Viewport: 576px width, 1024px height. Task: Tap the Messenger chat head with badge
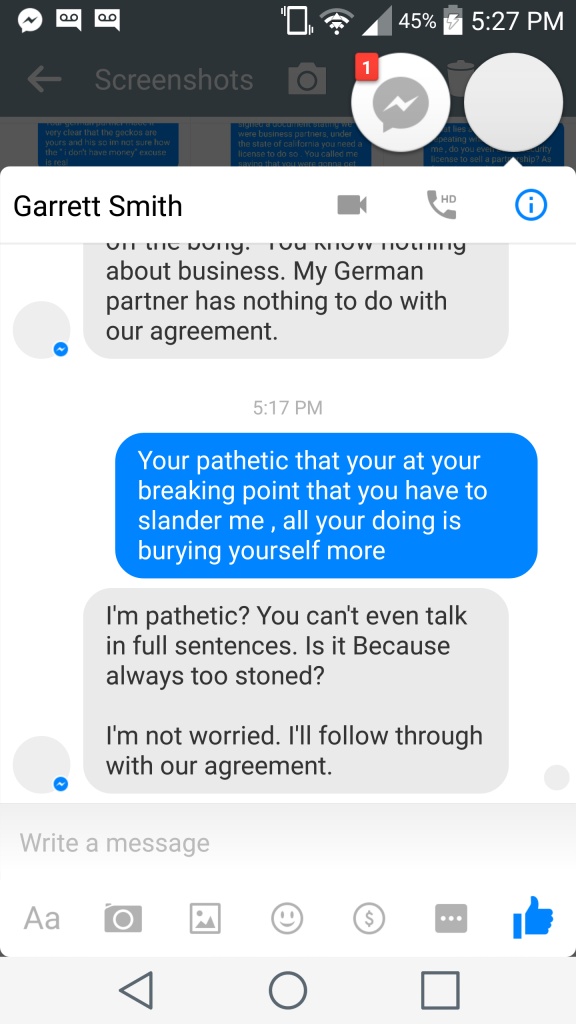click(400, 103)
